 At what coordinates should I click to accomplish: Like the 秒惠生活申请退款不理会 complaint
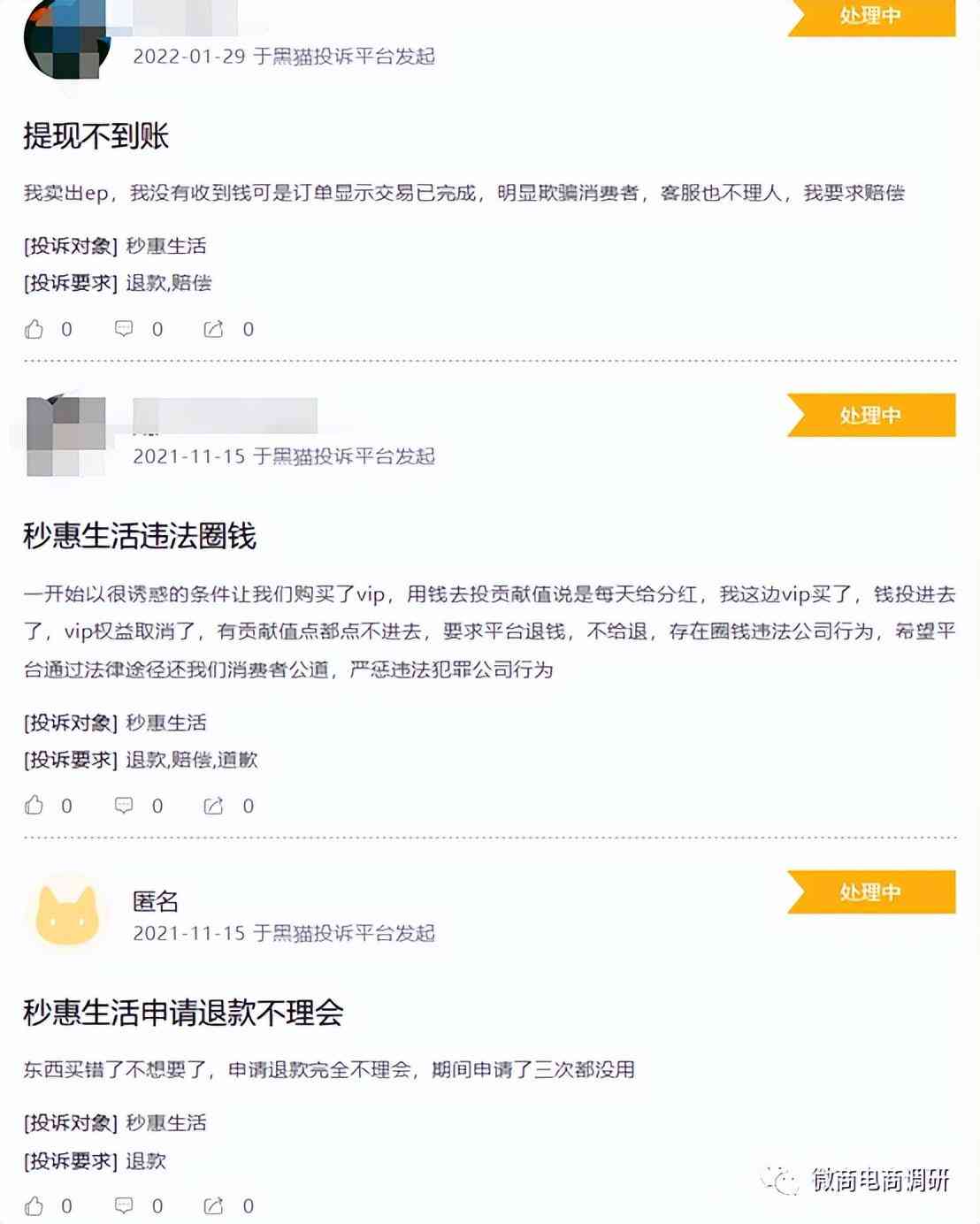pyautogui.click(x=34, y=1206)
